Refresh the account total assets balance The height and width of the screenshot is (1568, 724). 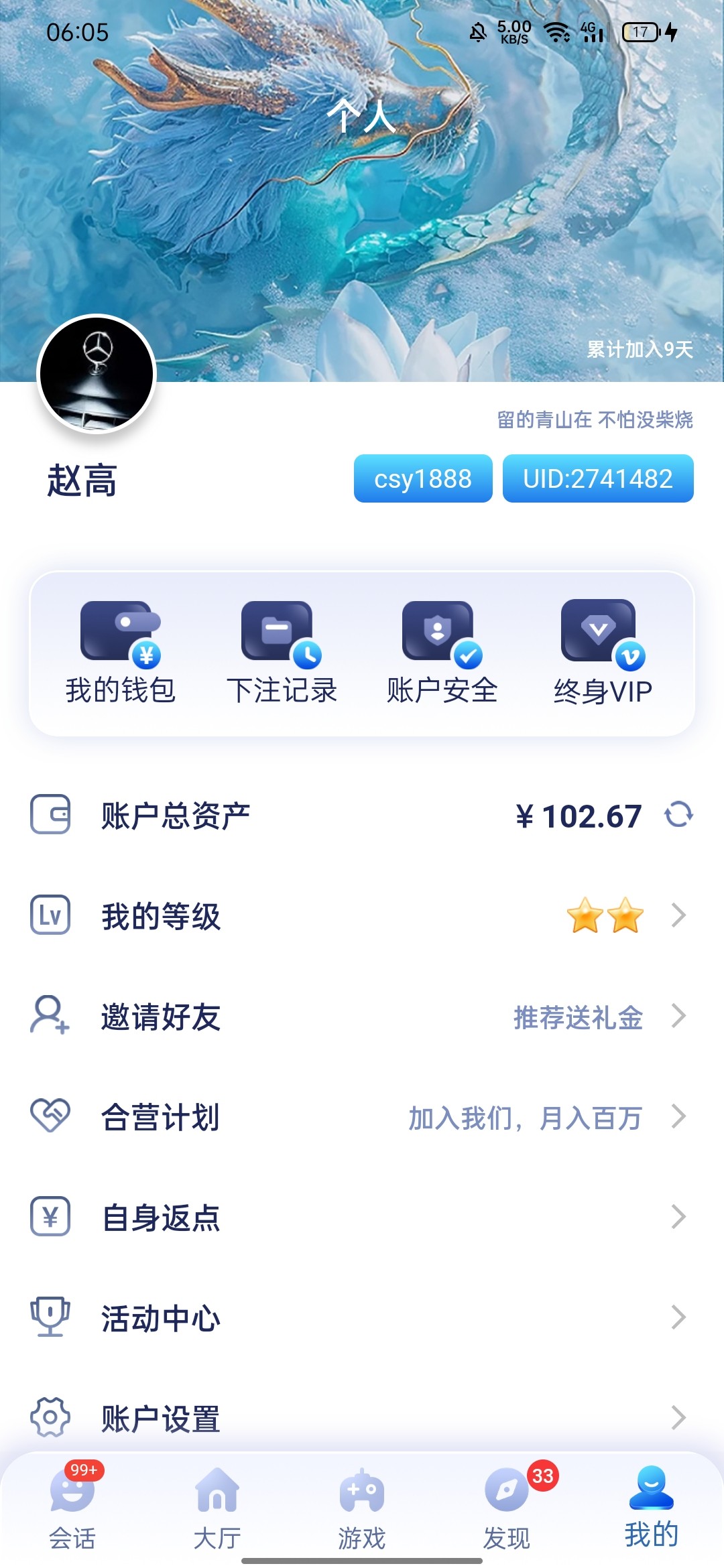tap(678, 815)
